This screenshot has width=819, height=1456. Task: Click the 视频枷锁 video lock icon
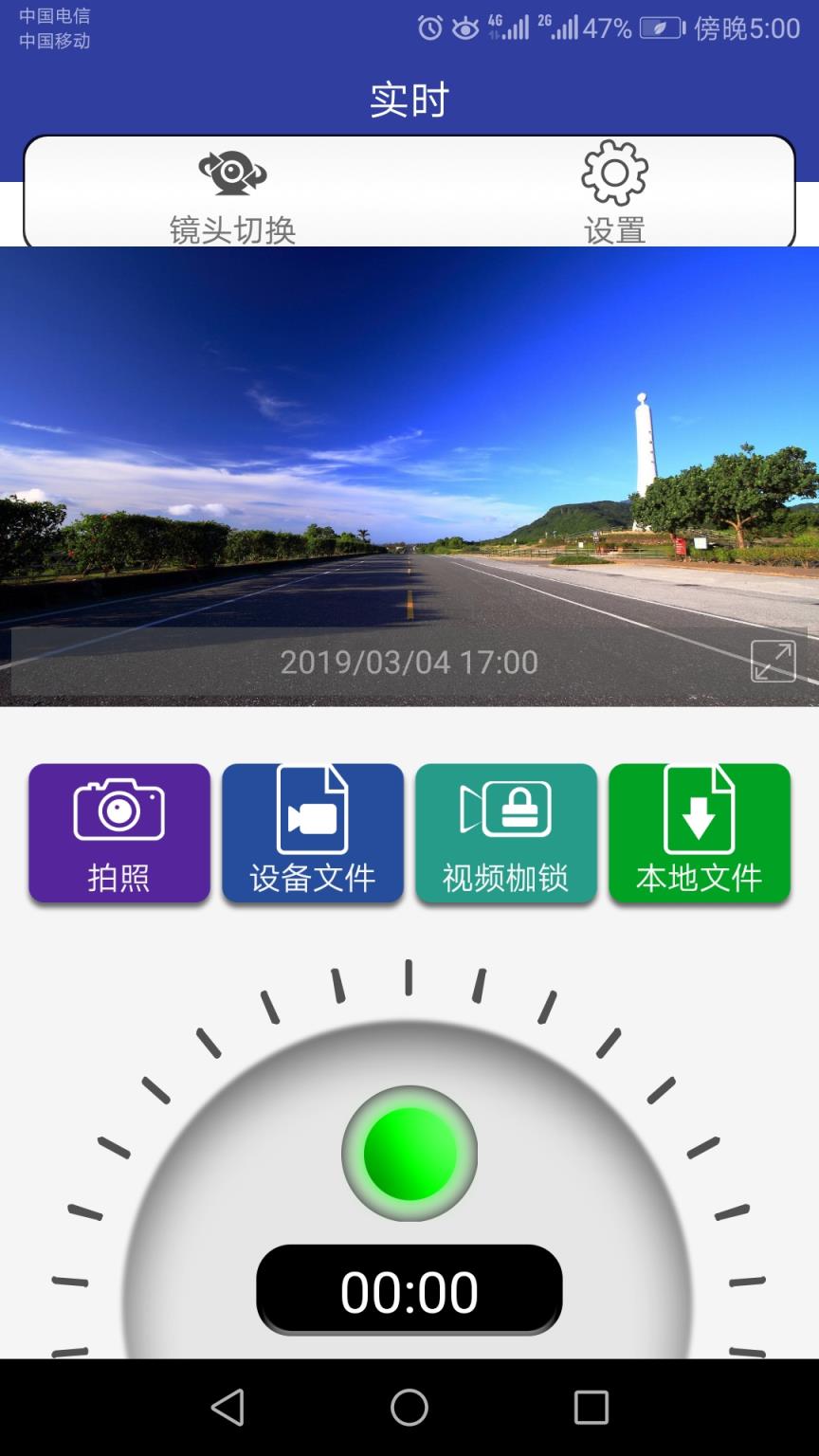coord(506,810)
